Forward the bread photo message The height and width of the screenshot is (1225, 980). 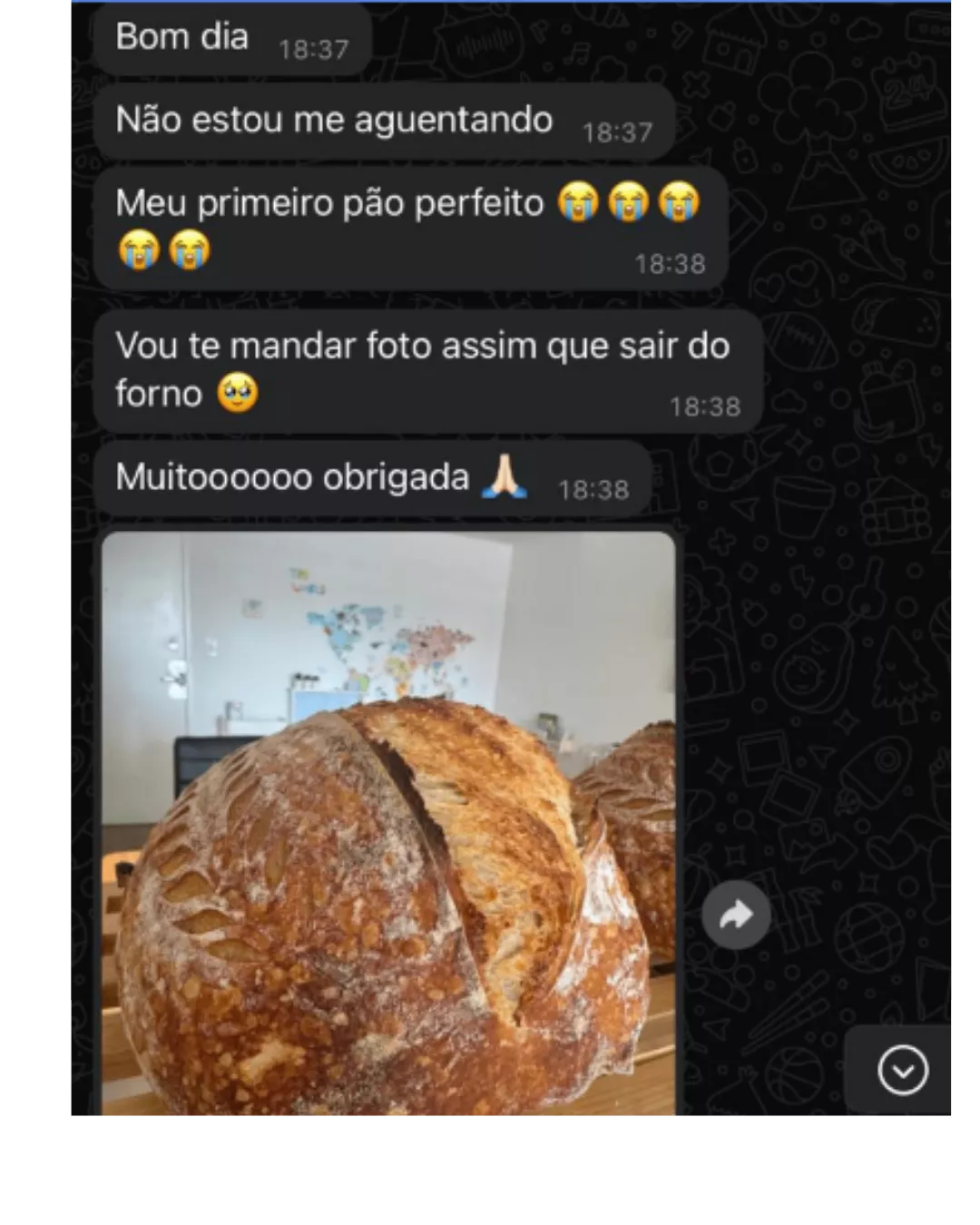[x=736, y=915]
